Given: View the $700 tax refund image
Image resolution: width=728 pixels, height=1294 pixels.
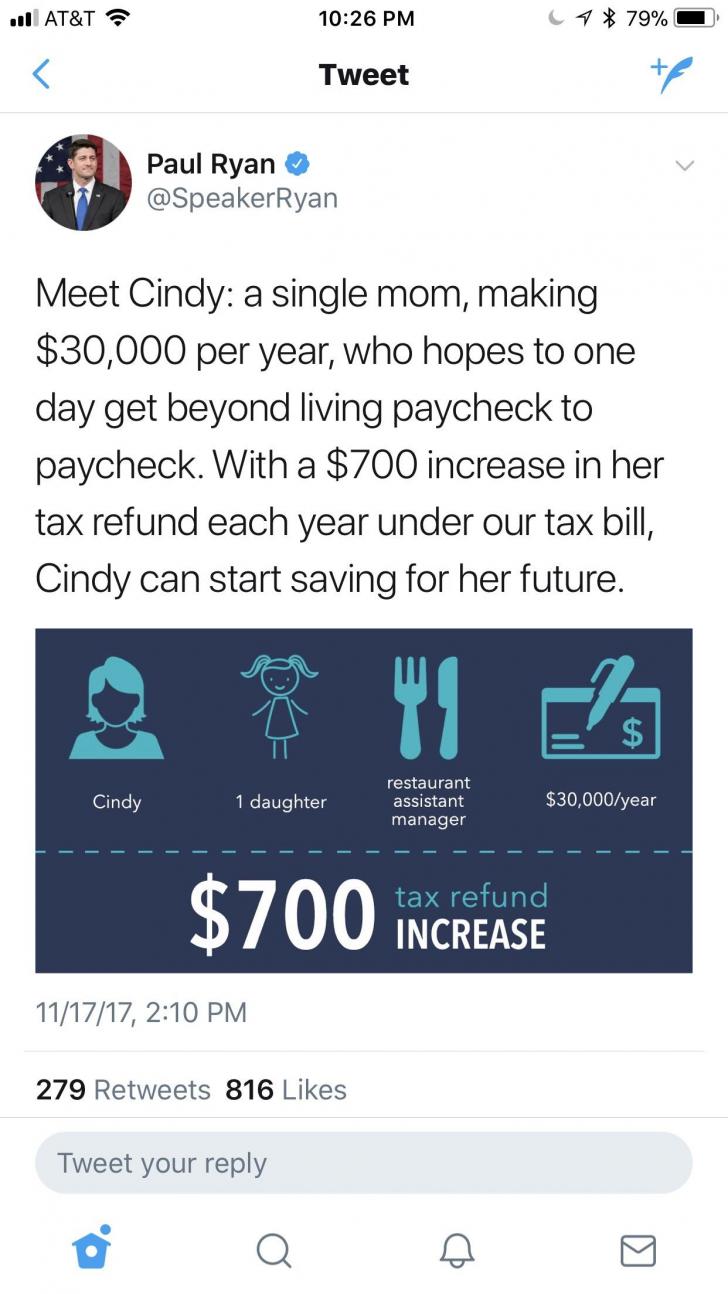Looking at the screenshot, I should point(363,800).
